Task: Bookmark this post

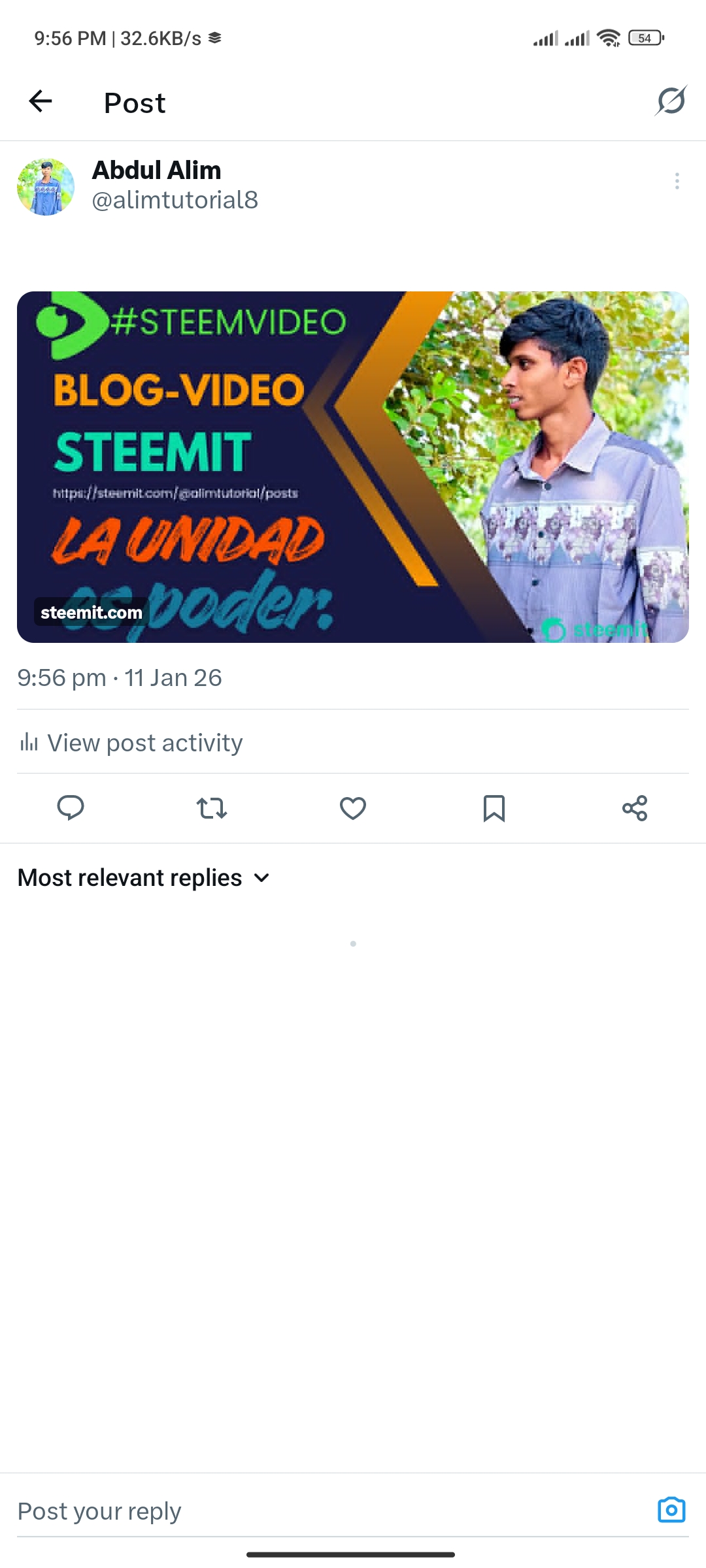Action: 494,808
